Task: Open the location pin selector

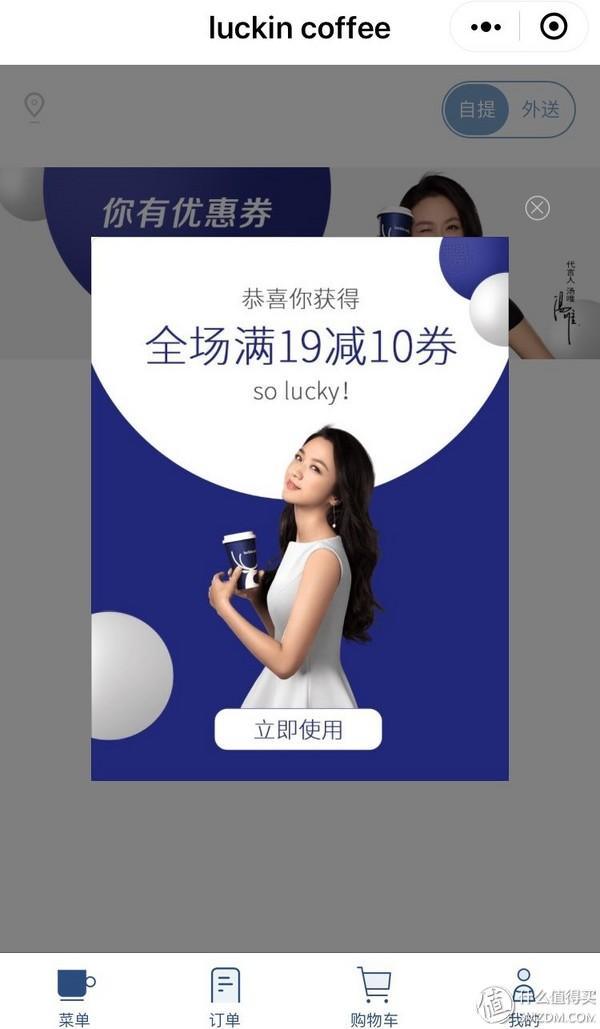Action: click(35, 107)
